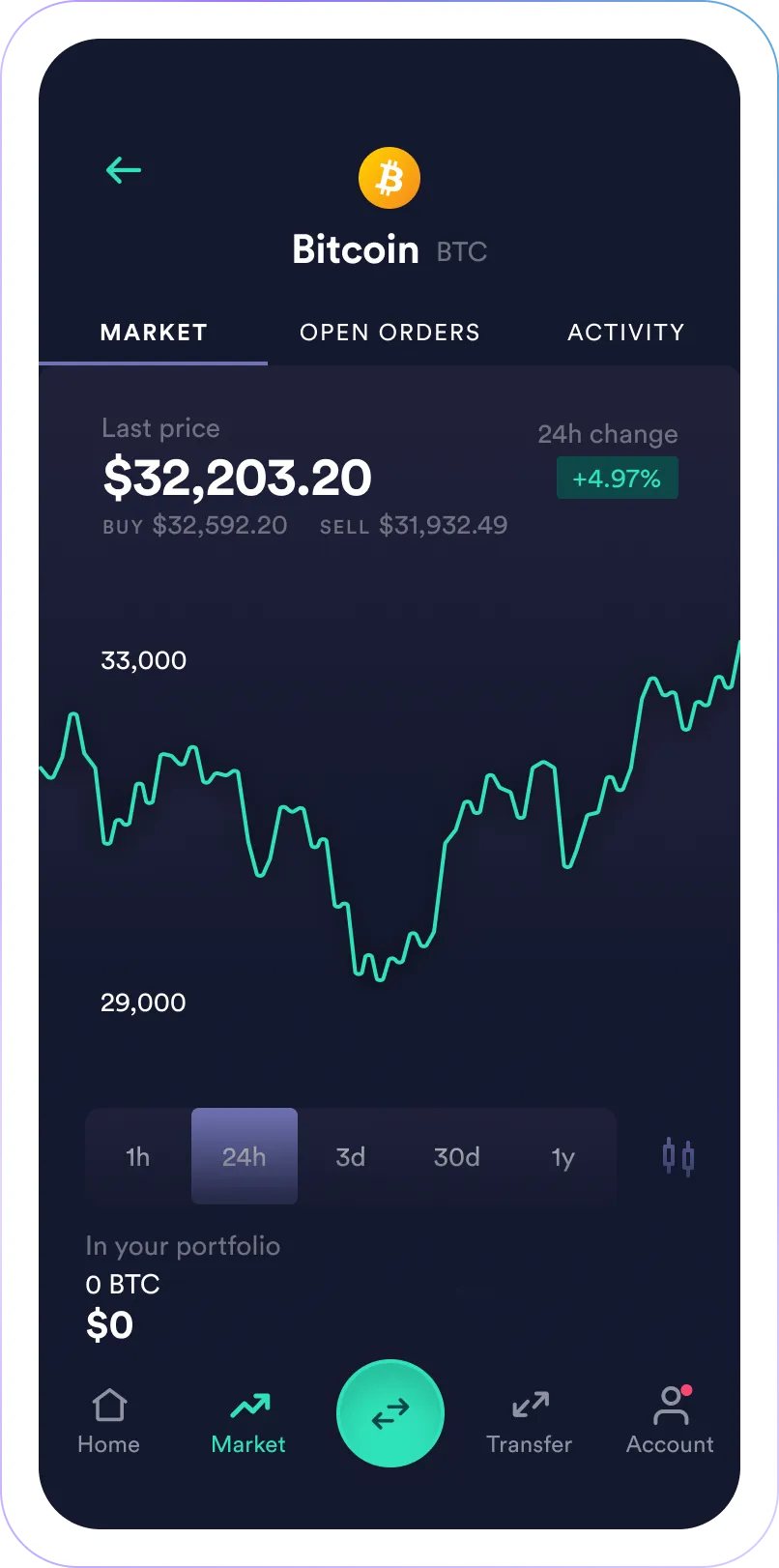The width and height of the screenshot is (779, 1568).
Task: Open the Activity tab
Action: (625, 333)
